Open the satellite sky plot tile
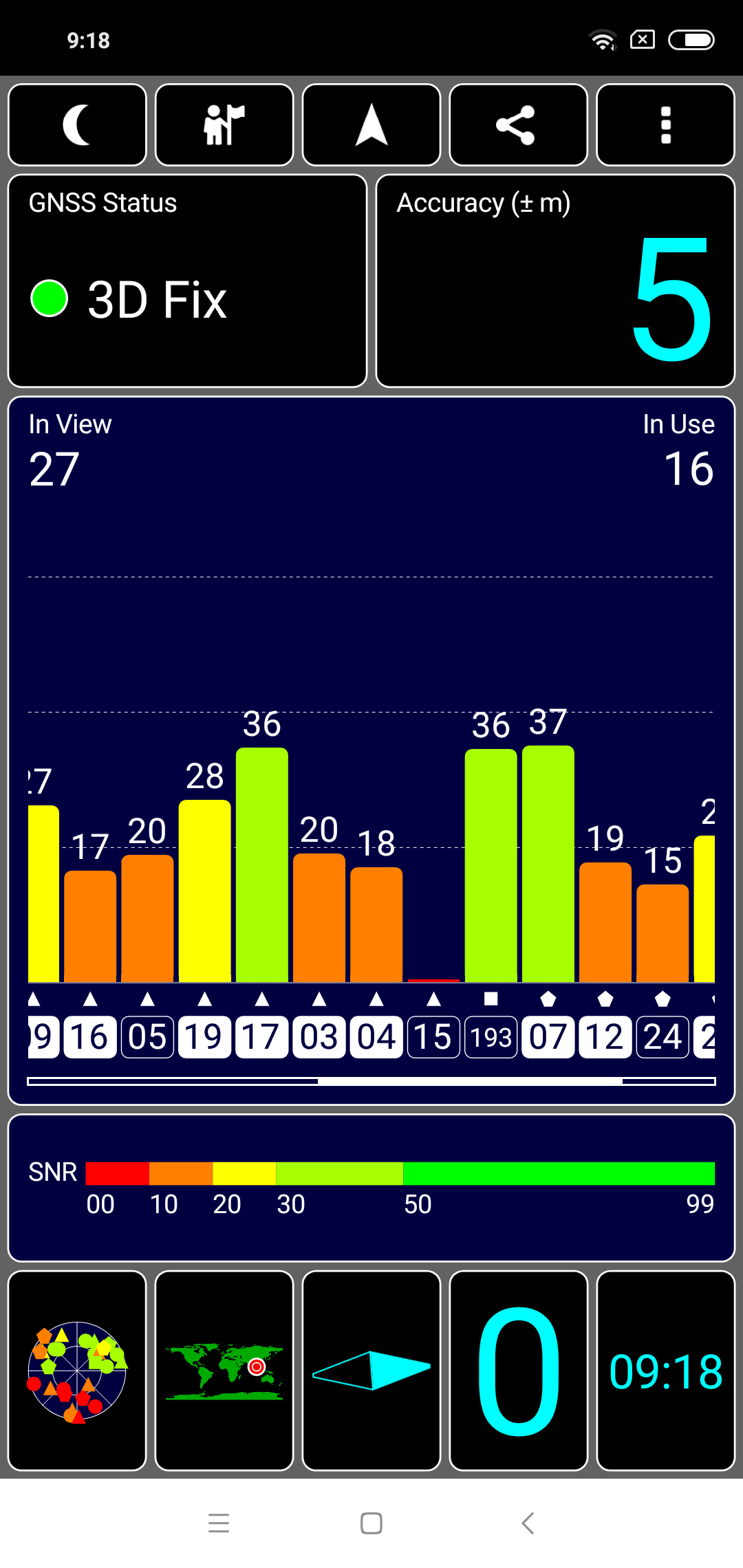The width and height of the screenshot is (743, 1568). point(77,1371)
